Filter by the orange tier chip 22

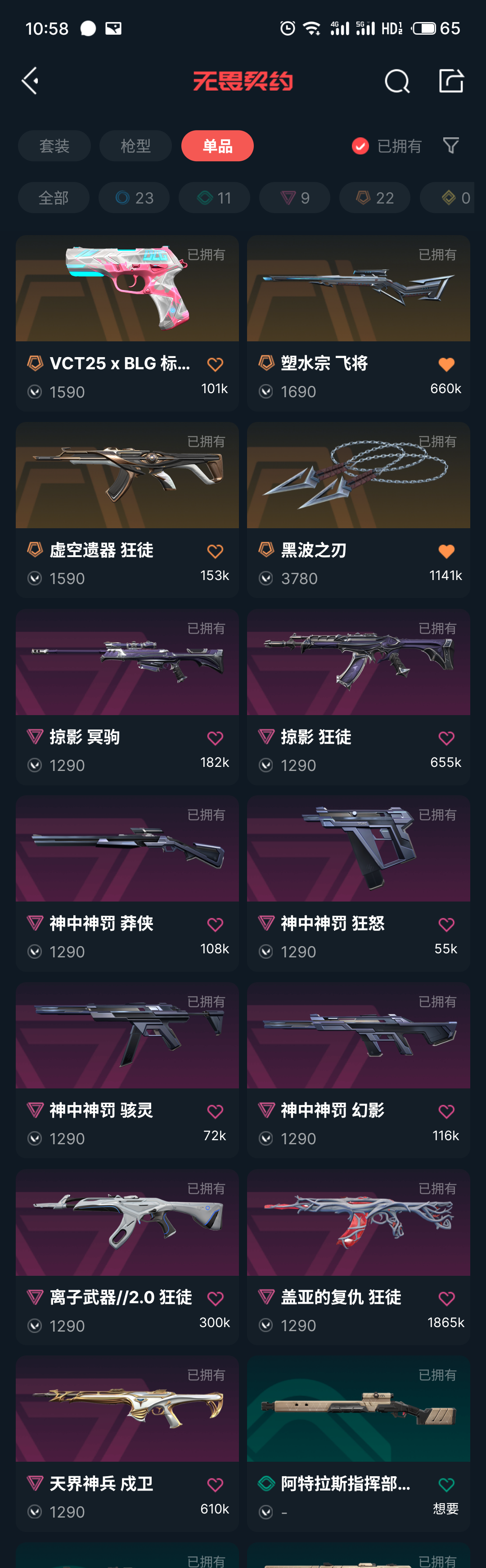[375, 198]
